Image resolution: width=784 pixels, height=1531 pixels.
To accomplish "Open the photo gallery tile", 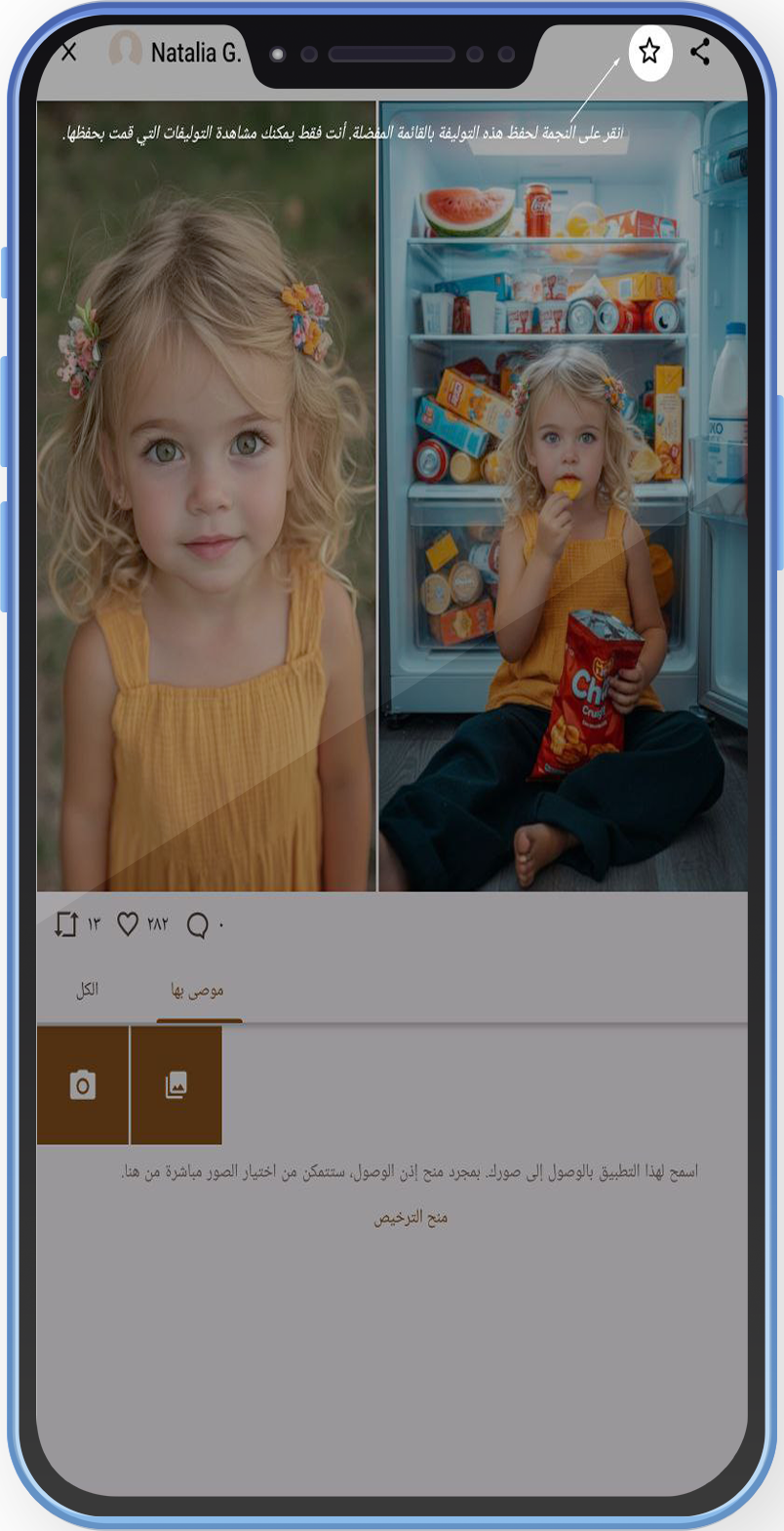I will (176, 1084).
